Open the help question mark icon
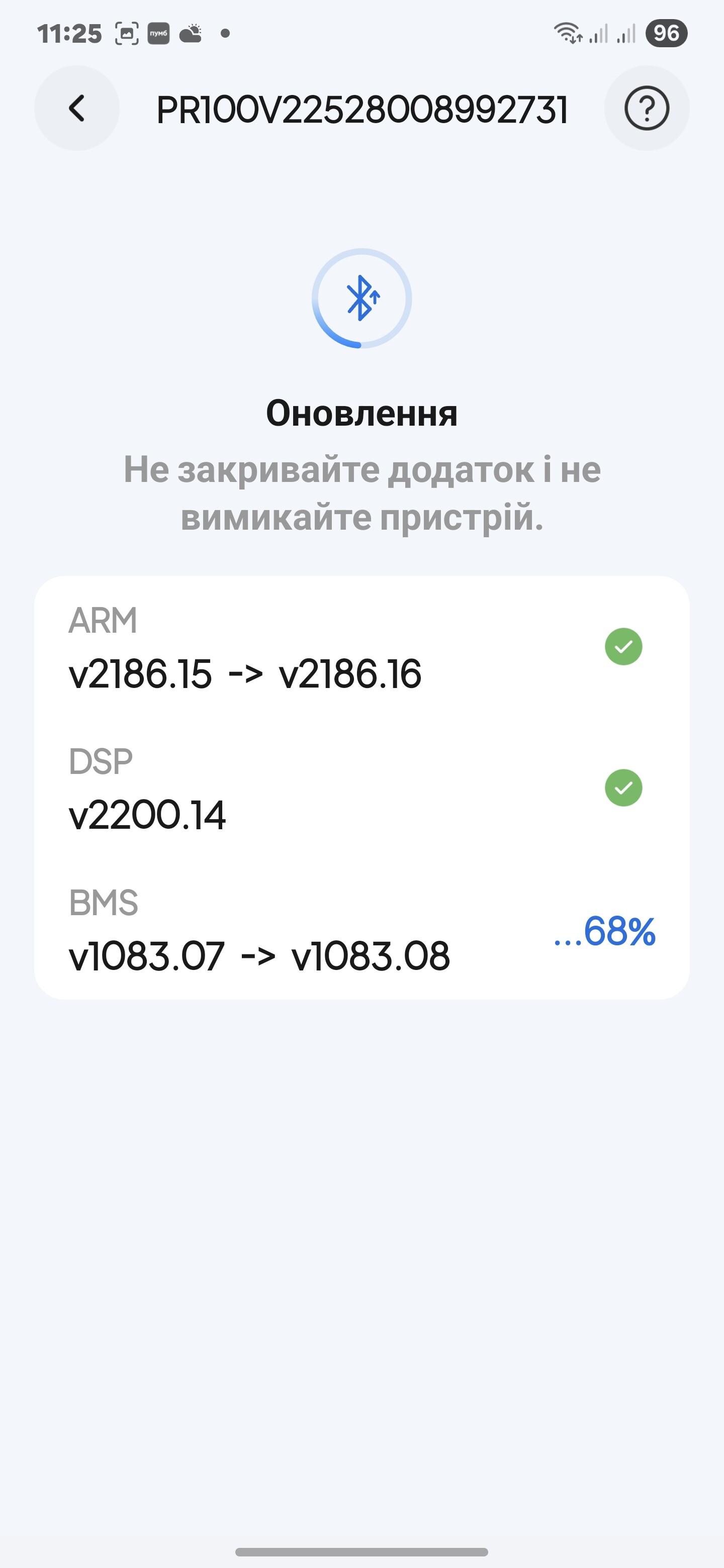The height and width of the screenshot is (1568, 724). (646, 109)
